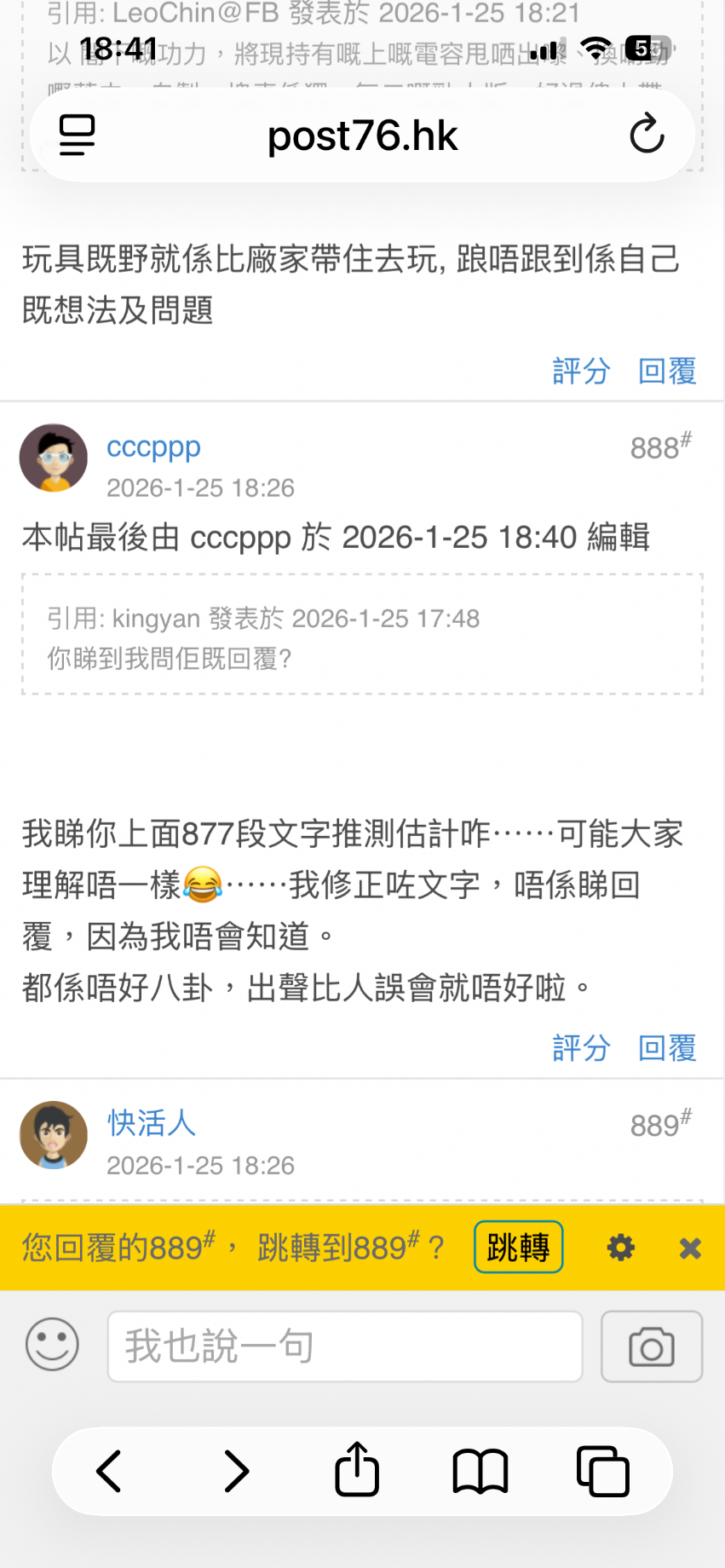Tap cccppp's avatar picture

54,458
